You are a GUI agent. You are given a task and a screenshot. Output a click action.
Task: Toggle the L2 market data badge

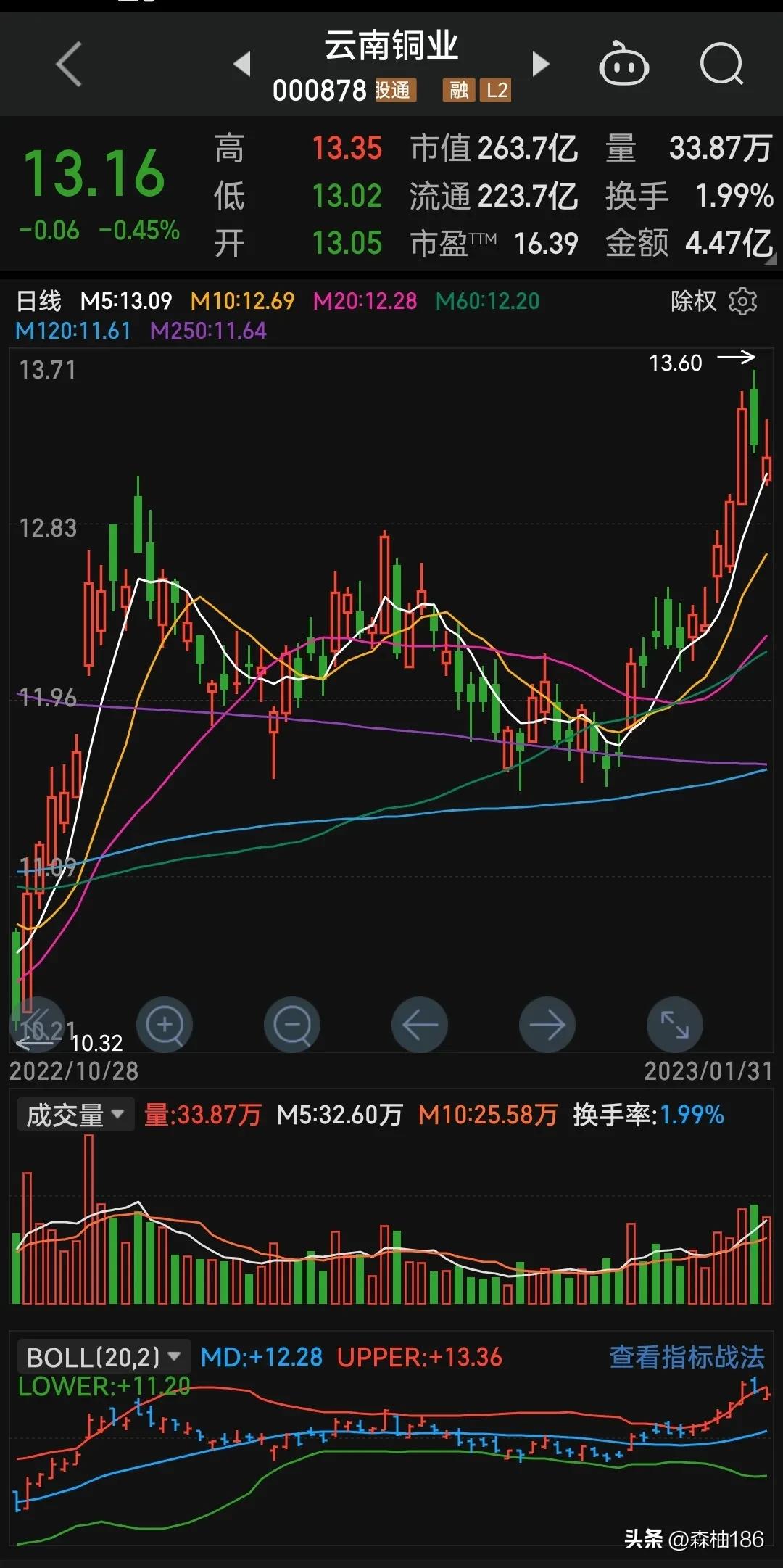click(x=494, y=90)
